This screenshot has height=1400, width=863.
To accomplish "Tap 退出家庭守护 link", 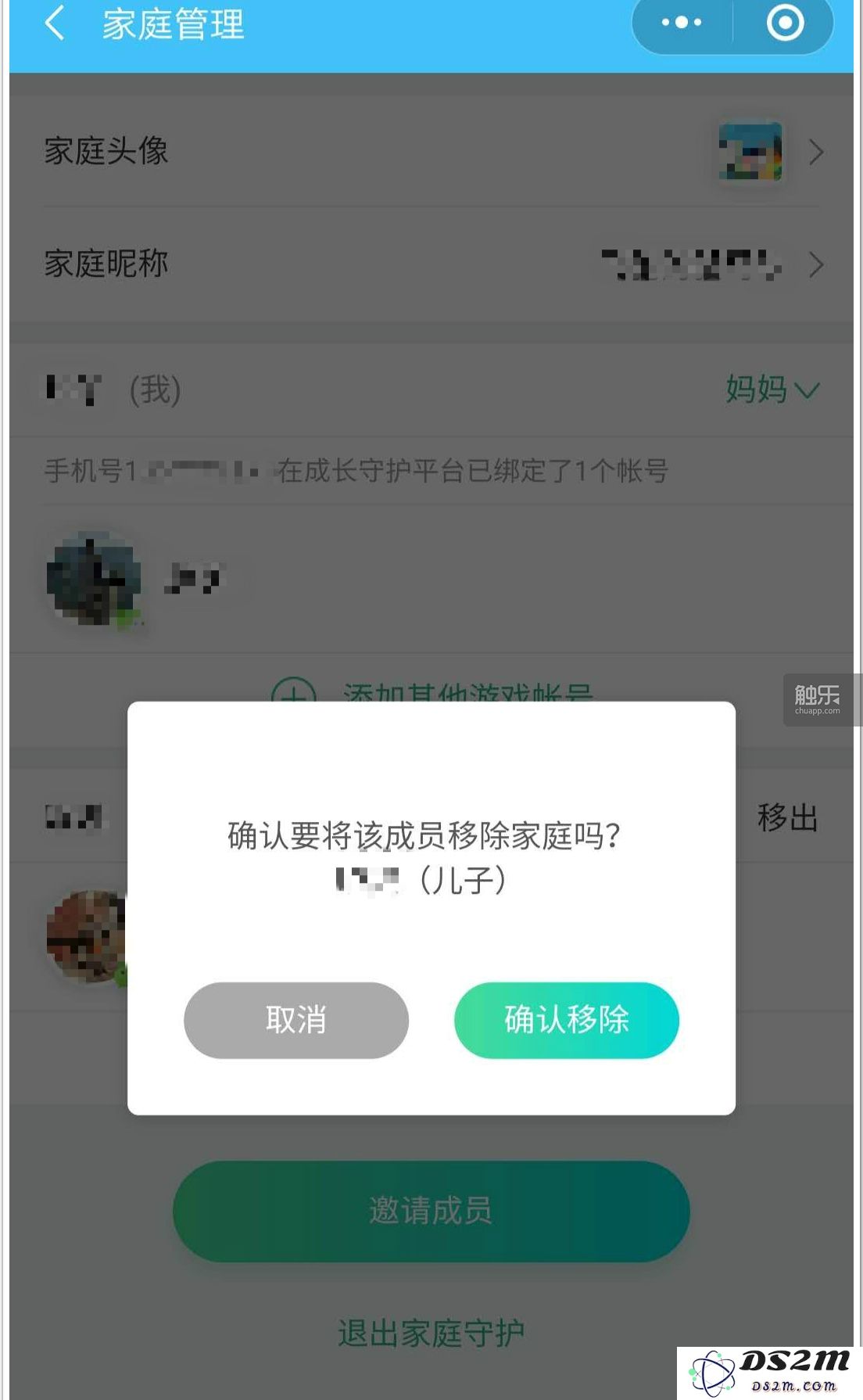I will 431,1334.
